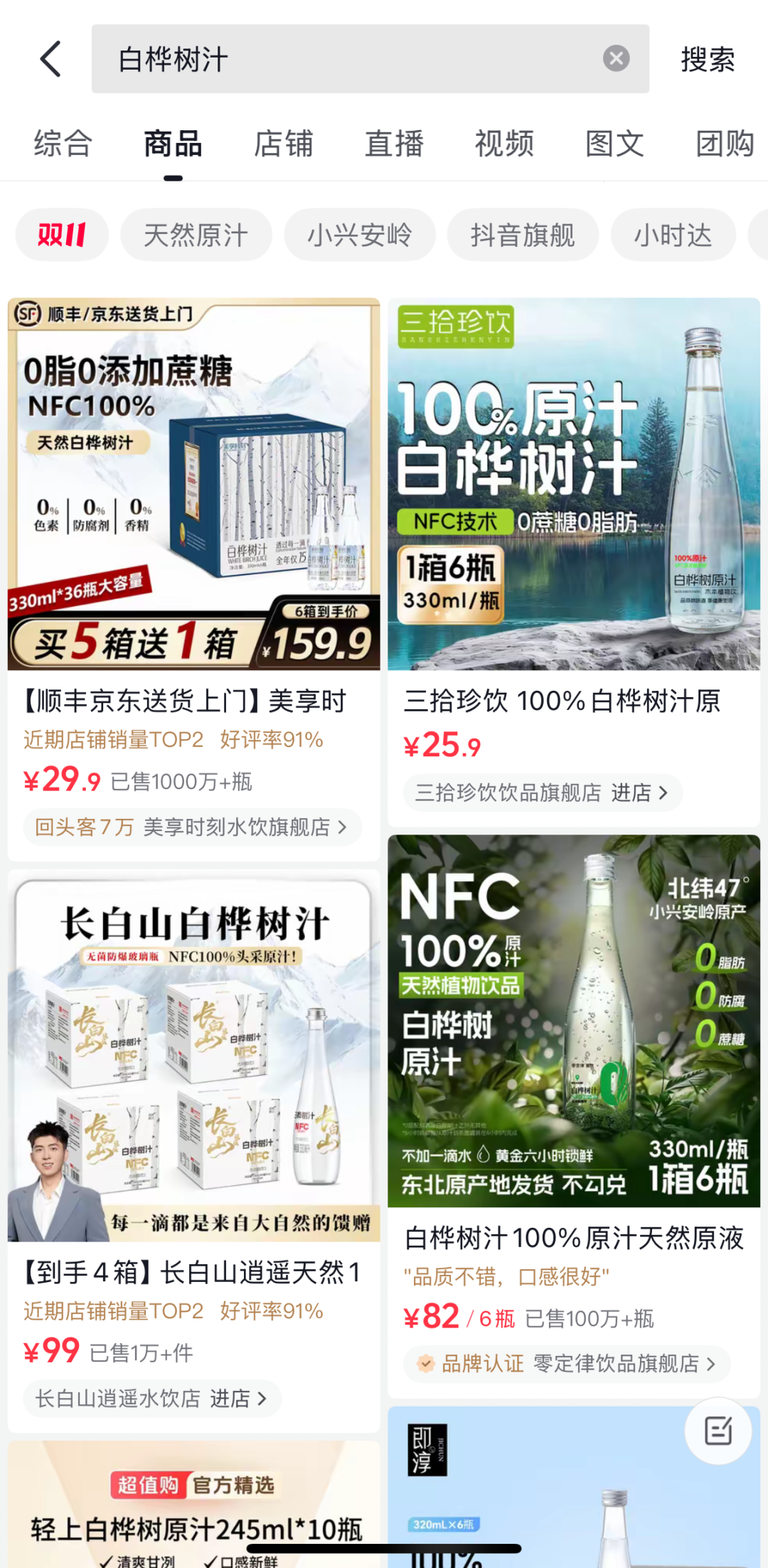Filter by 天然原汁 chip
This screenshot has height=1568, width=768.
(x=196, y=235)
